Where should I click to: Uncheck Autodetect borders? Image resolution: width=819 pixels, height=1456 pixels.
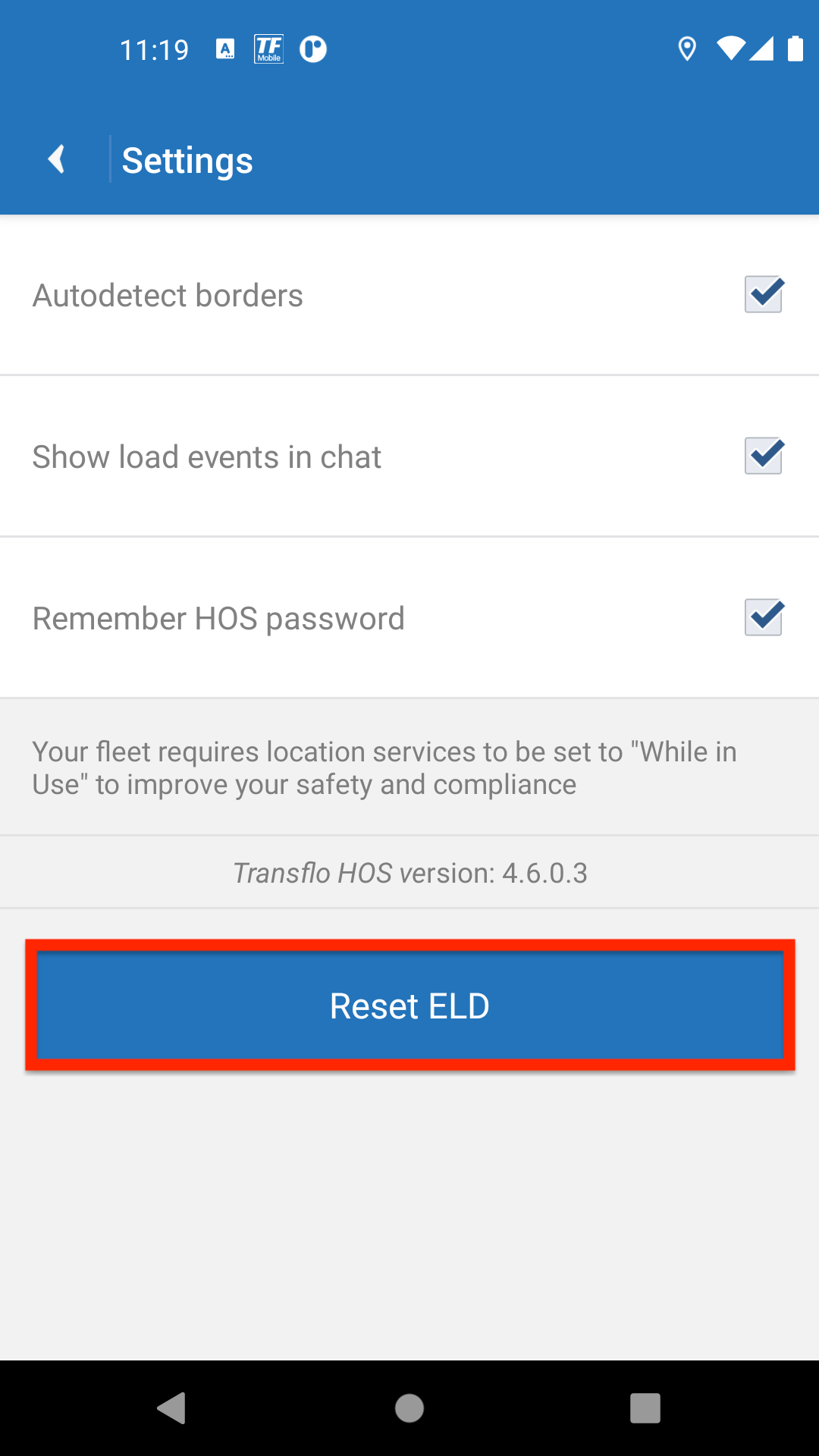(x=763, y=295)
